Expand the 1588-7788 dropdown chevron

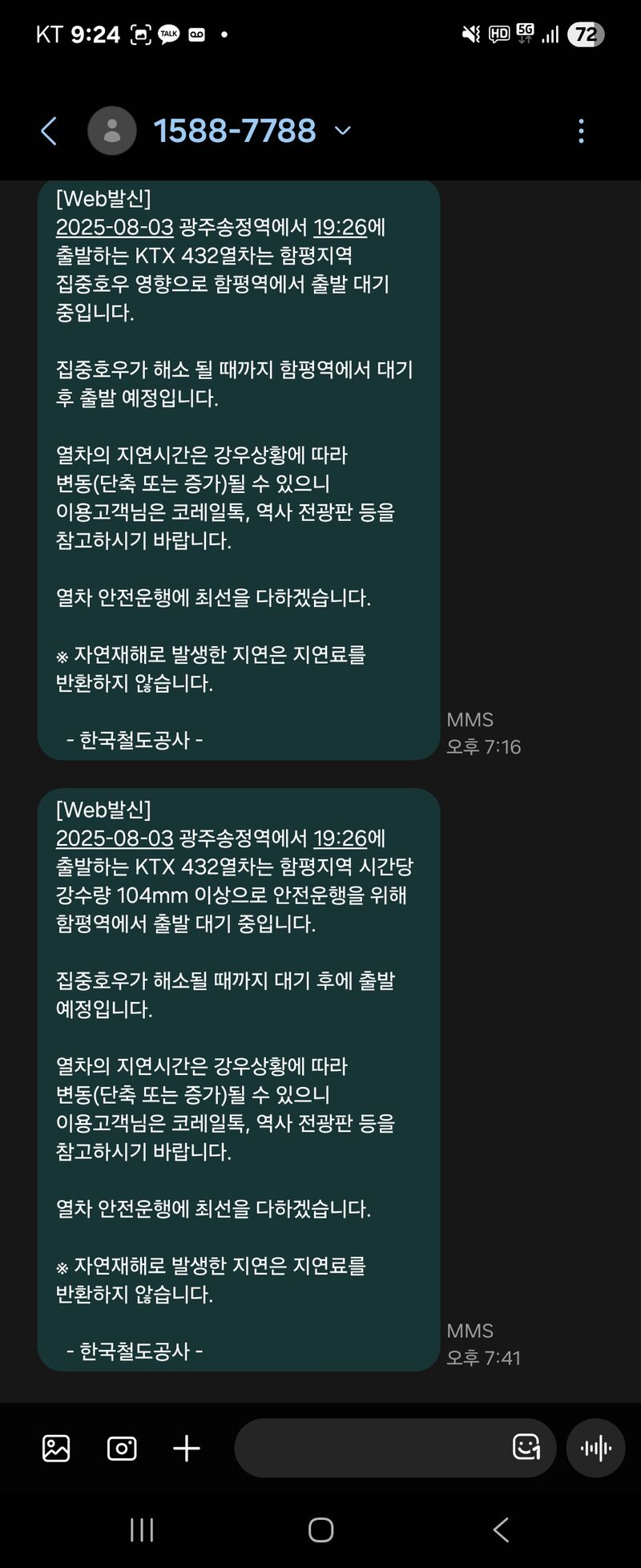pyautogui.click(x=343, y=130)
